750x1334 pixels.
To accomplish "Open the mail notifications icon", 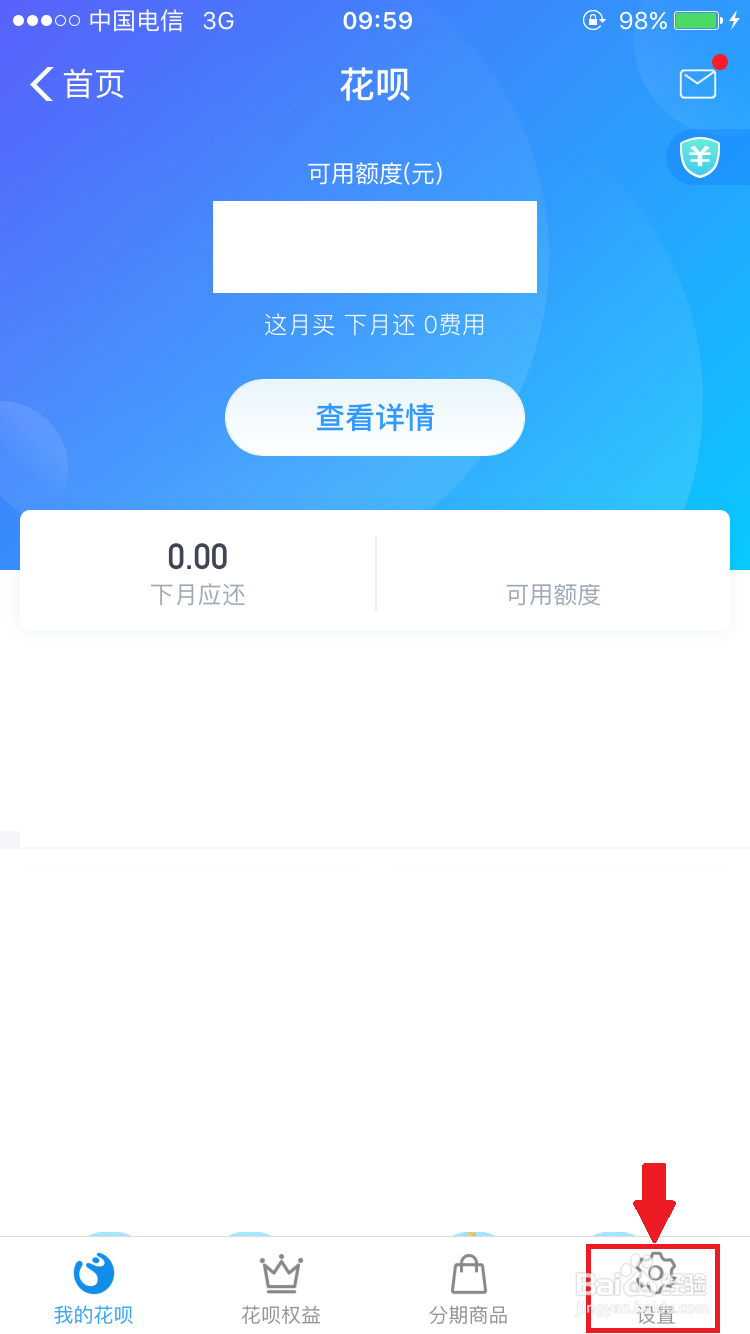I will pos(697,83).
